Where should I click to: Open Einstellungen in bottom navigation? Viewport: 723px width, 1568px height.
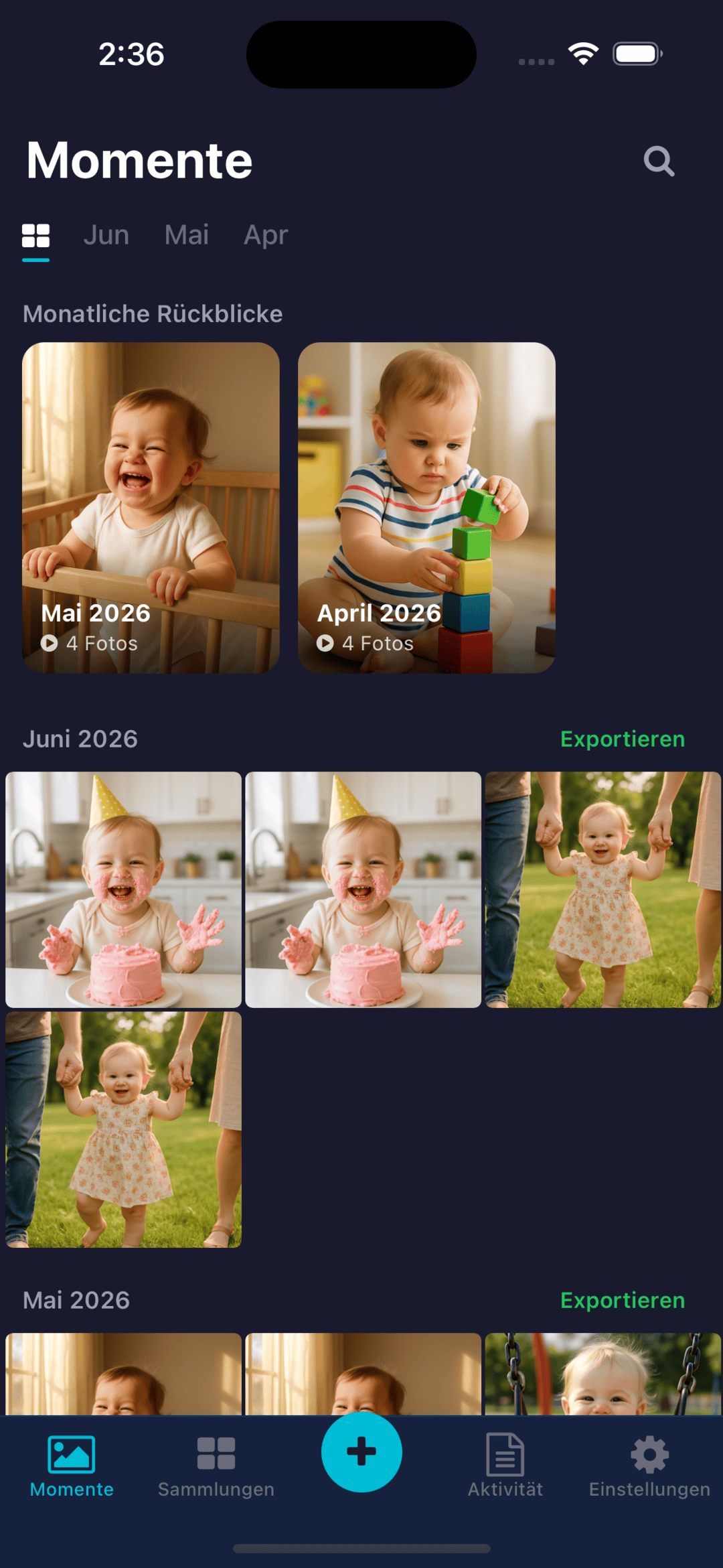click(649, 1467)
